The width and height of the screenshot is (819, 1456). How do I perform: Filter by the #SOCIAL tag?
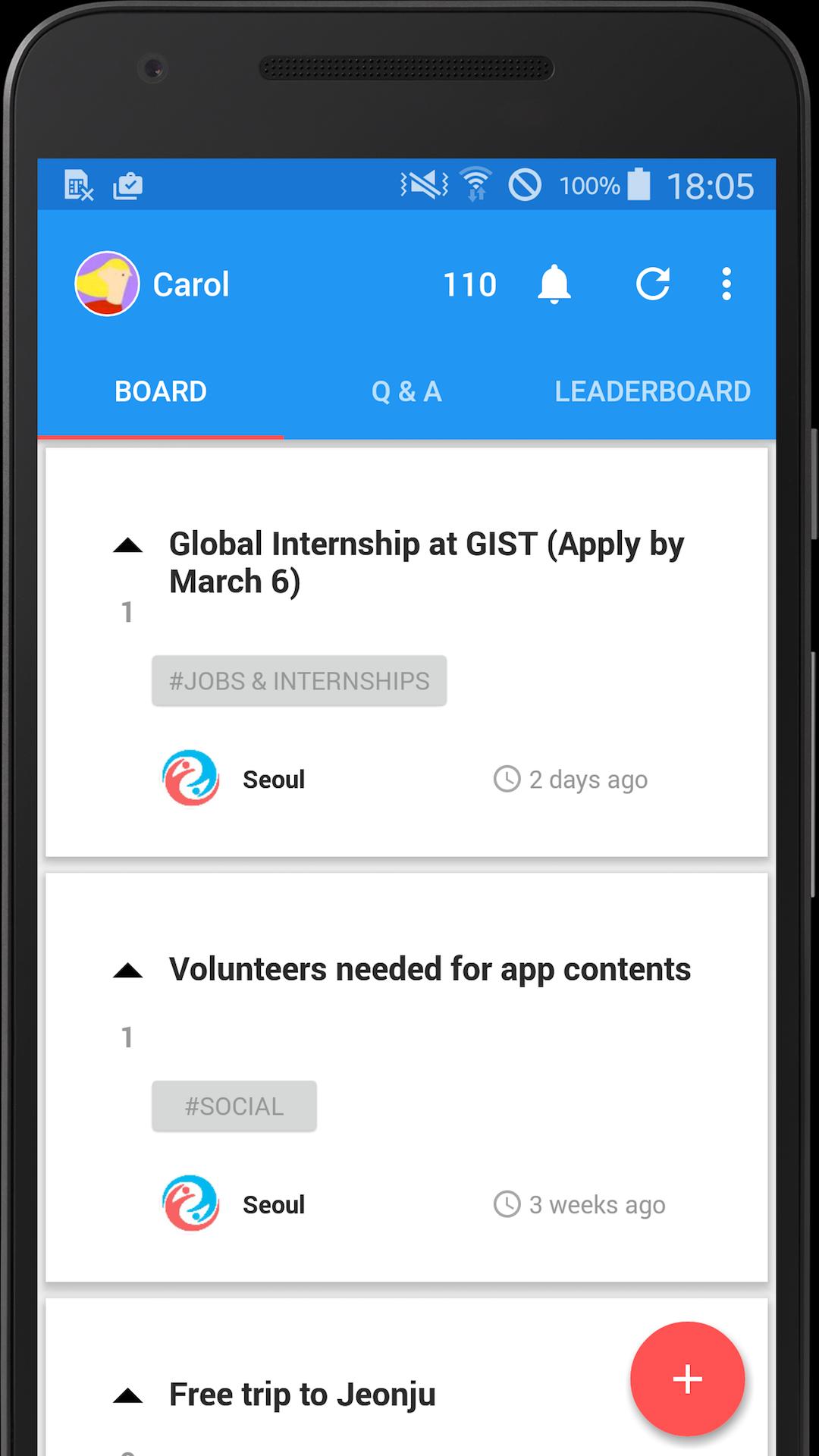[x=234, y=1106]
